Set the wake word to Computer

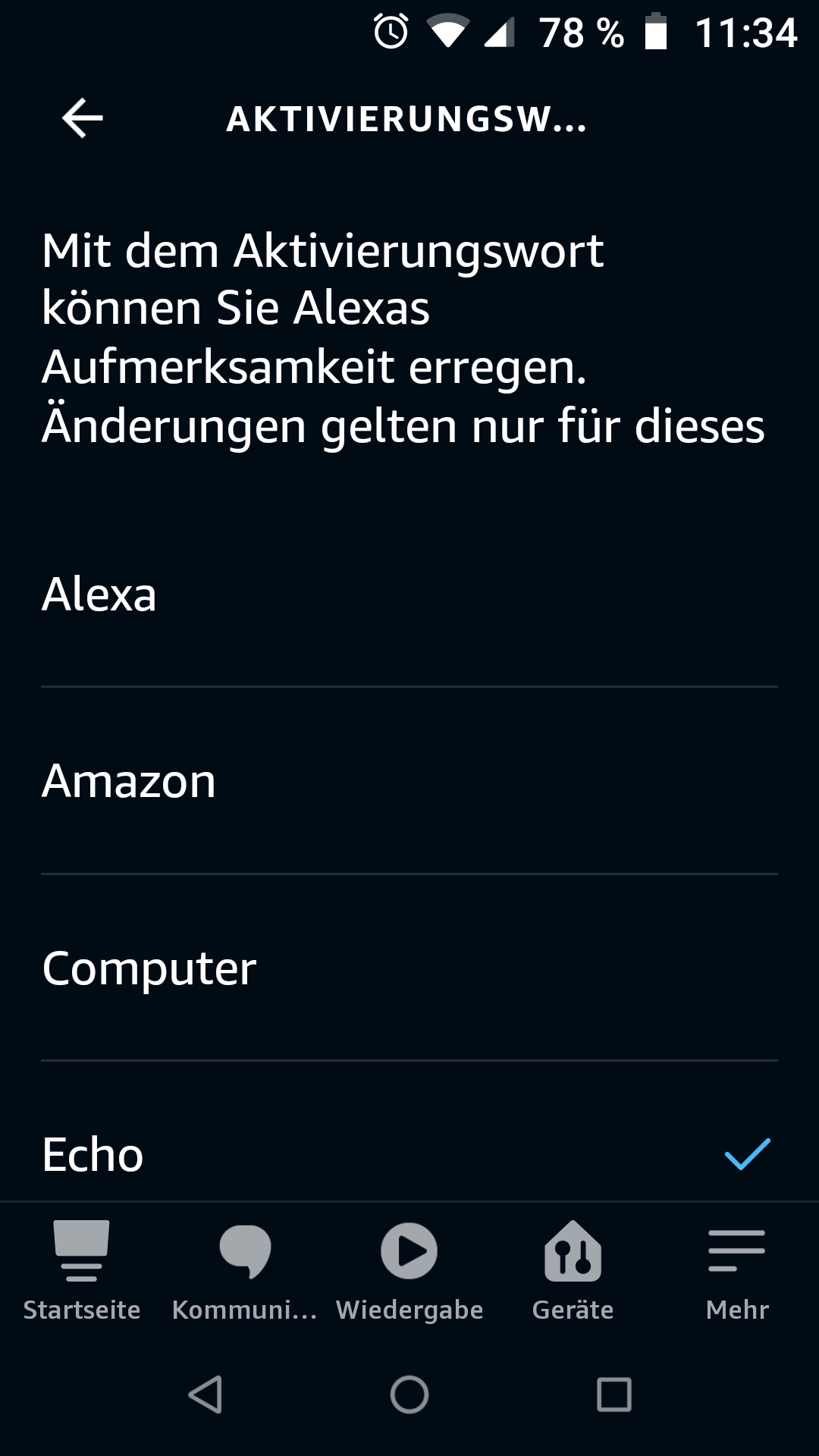pos(409,968)
